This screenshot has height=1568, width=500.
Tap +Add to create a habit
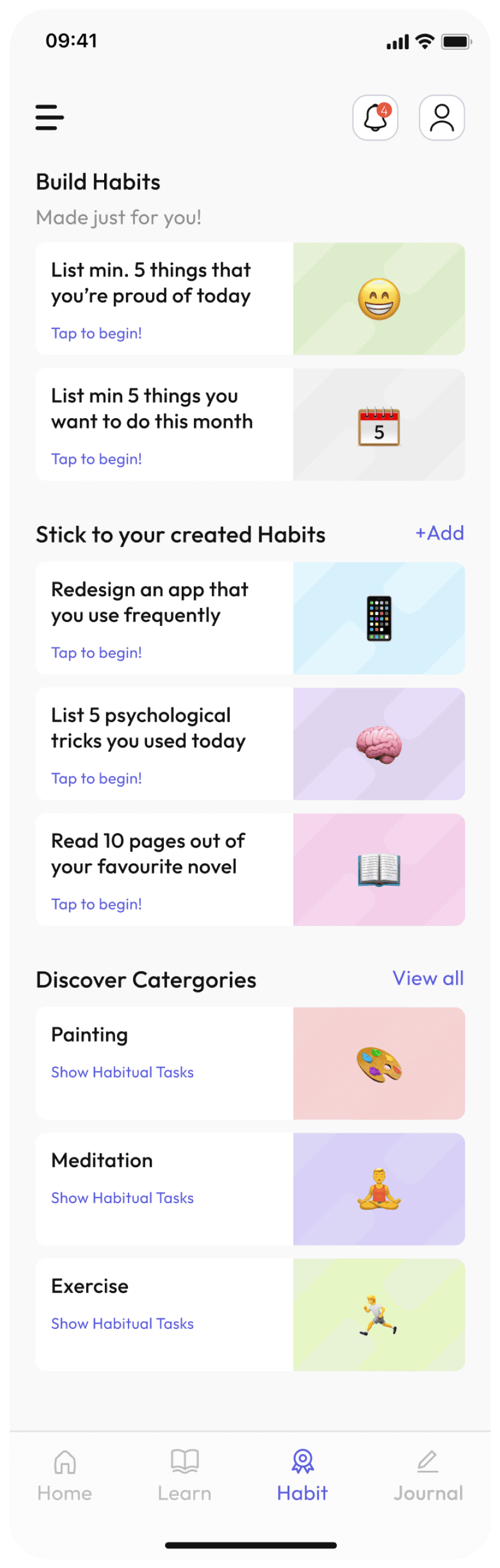439,533
